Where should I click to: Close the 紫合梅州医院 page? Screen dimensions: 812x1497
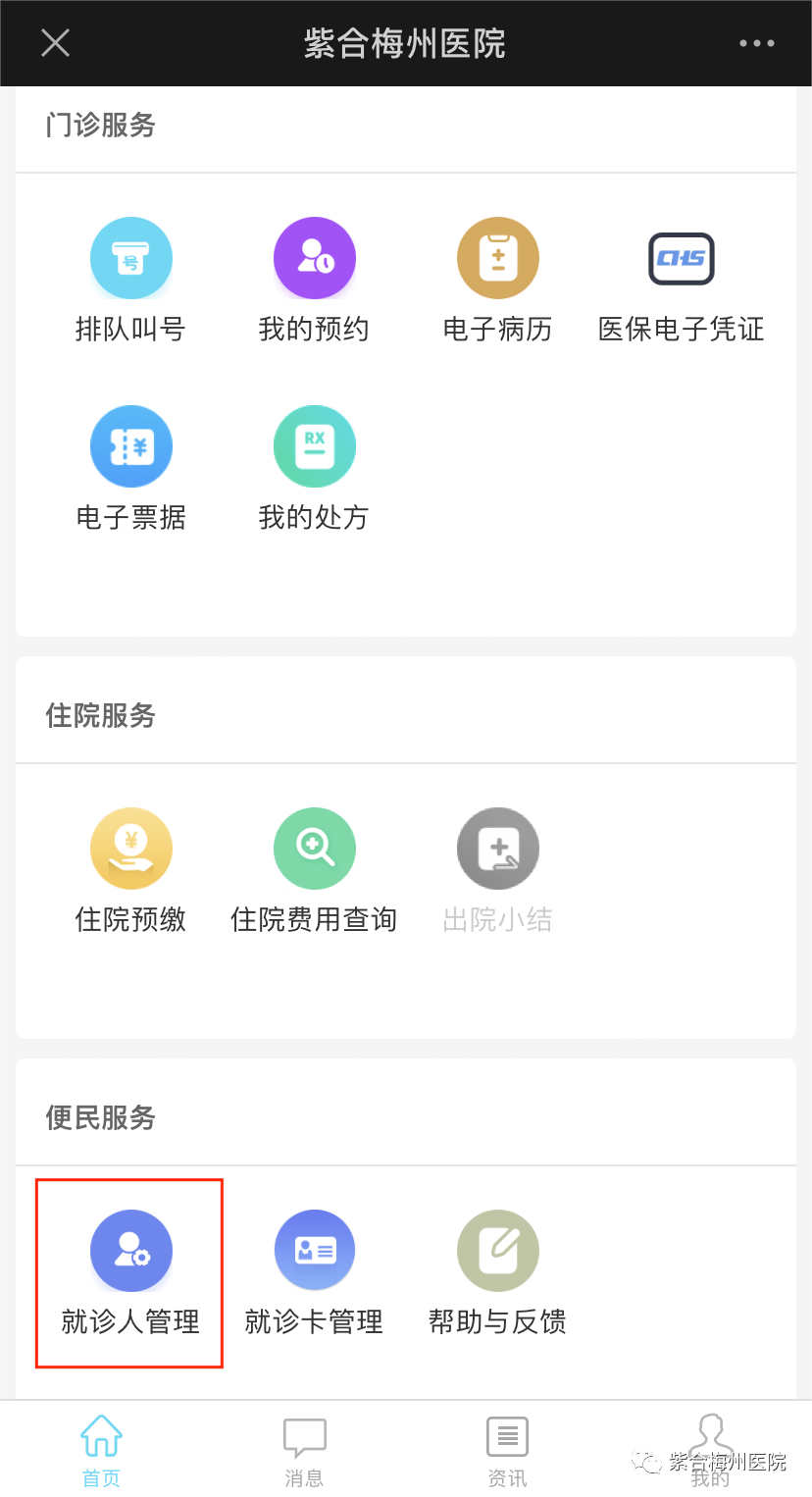coord(55,43)
